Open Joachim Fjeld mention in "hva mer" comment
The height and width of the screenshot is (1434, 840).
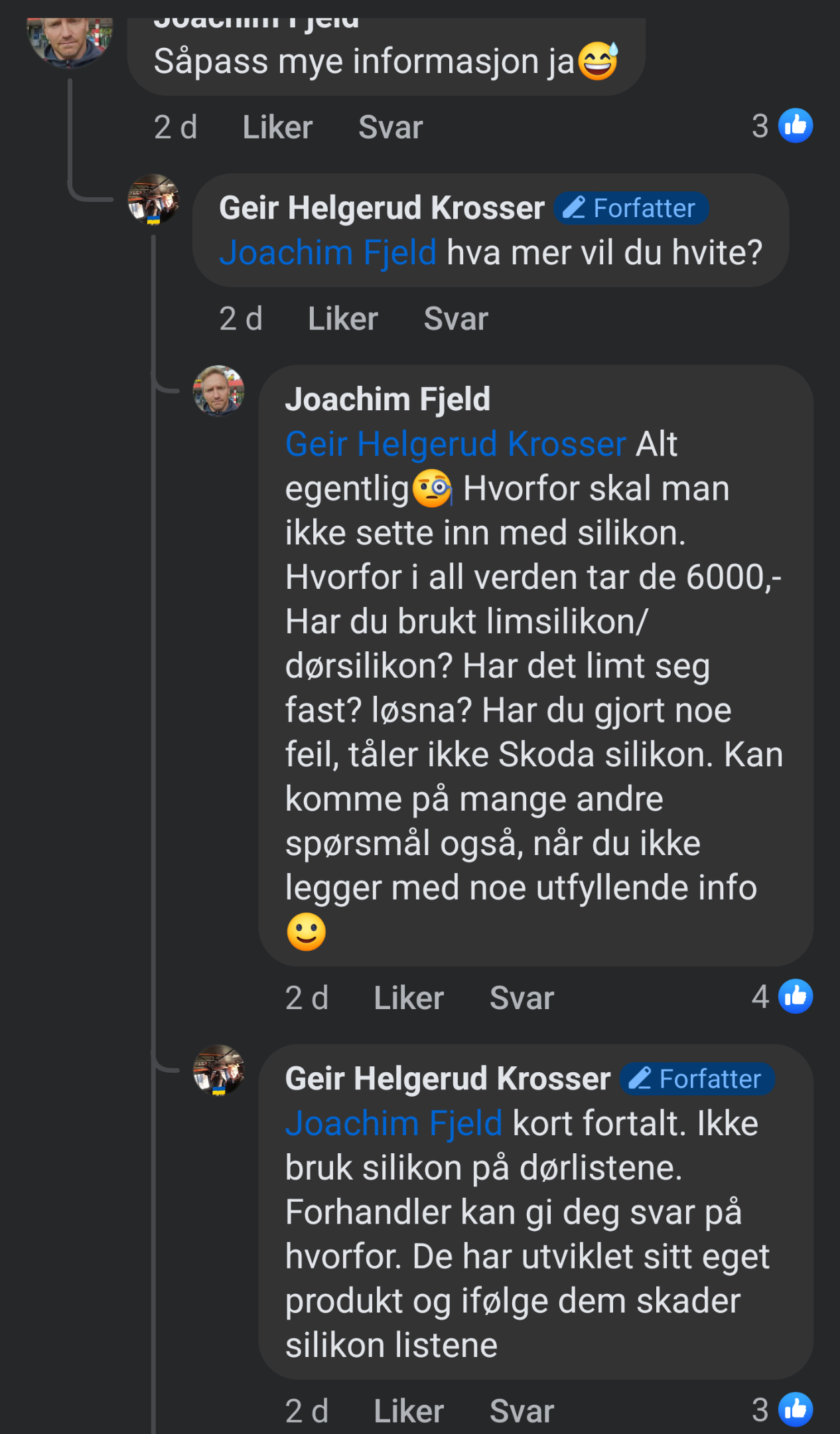328,252
